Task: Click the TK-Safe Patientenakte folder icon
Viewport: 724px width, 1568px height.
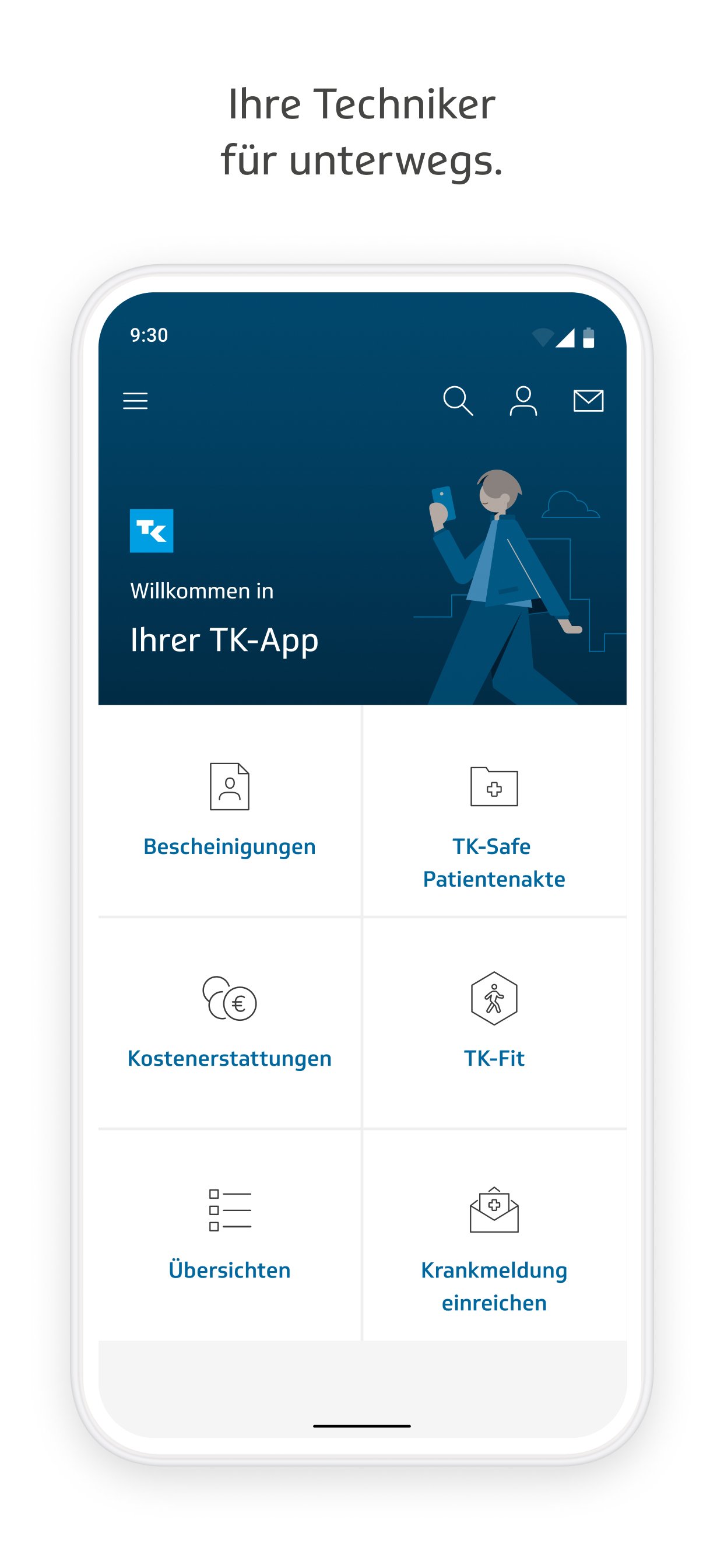Action: click(494, 786)
